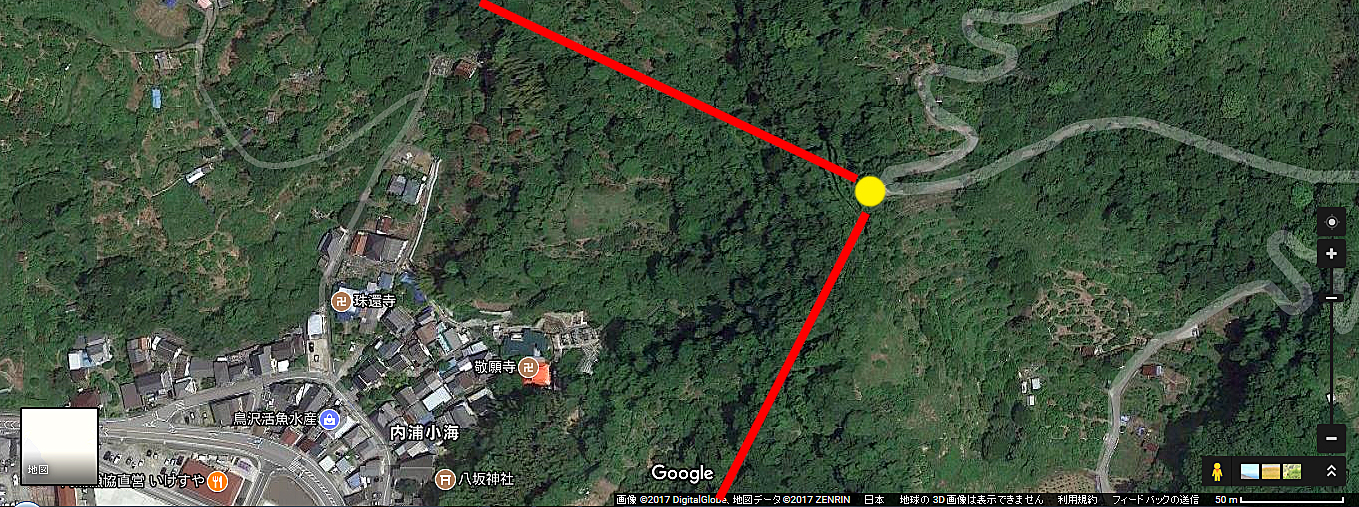Open the 珠還寺 temple marker
Screen dimensions: 1359x507
pos(341,300)
